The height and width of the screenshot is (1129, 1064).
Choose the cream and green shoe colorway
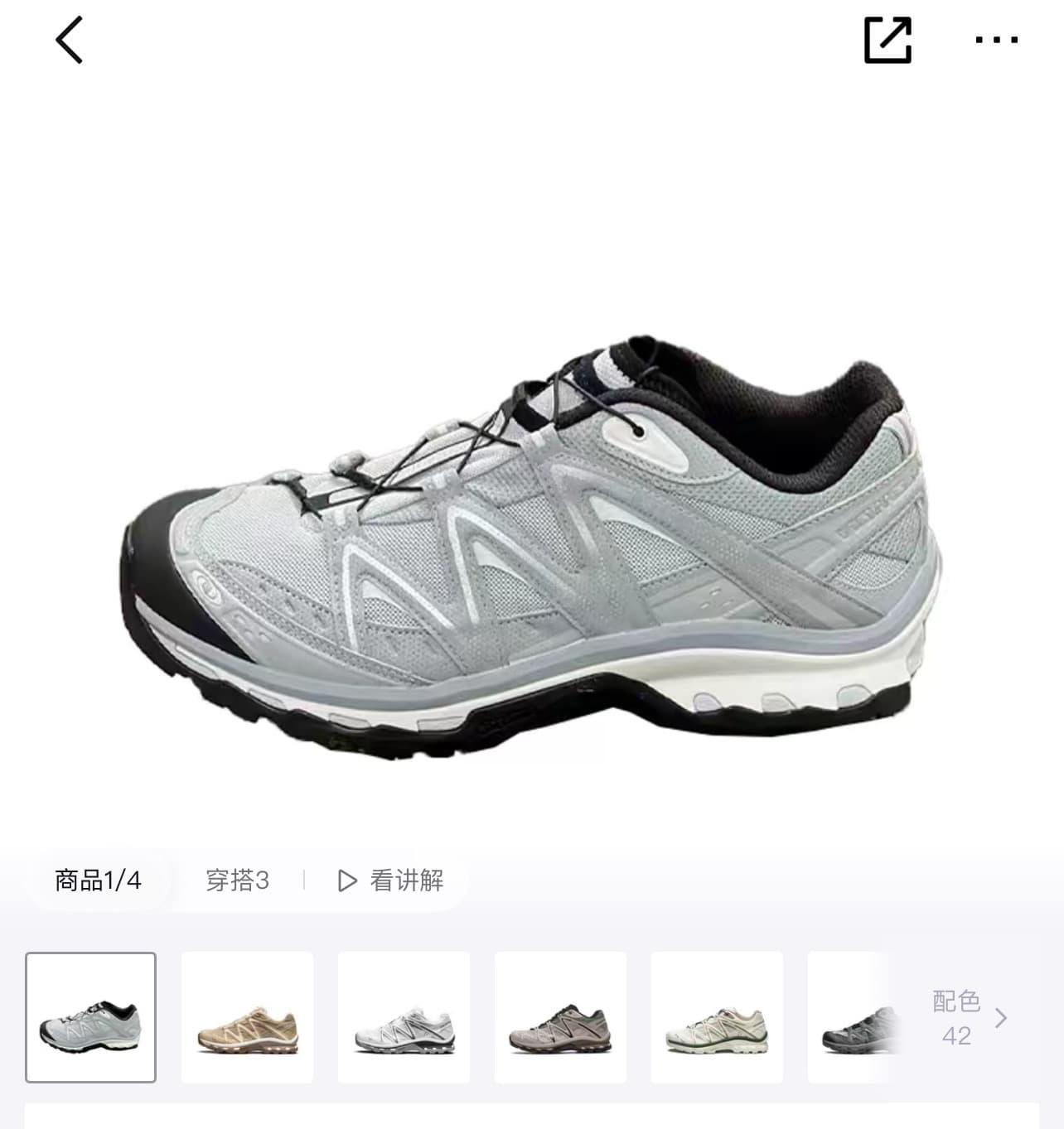click(717, 1017)
